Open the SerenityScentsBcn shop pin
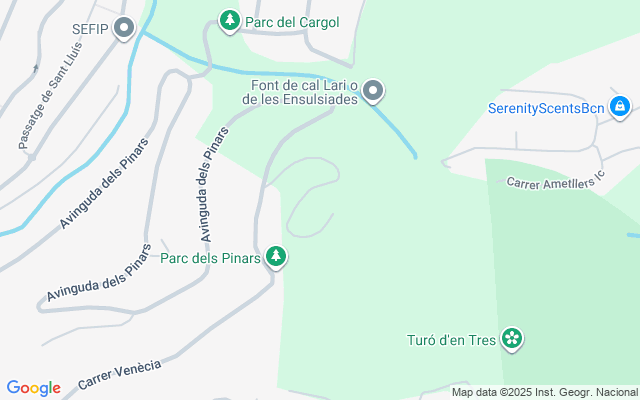Viewport: 640px width, 400px height. (x=620, y=105)
